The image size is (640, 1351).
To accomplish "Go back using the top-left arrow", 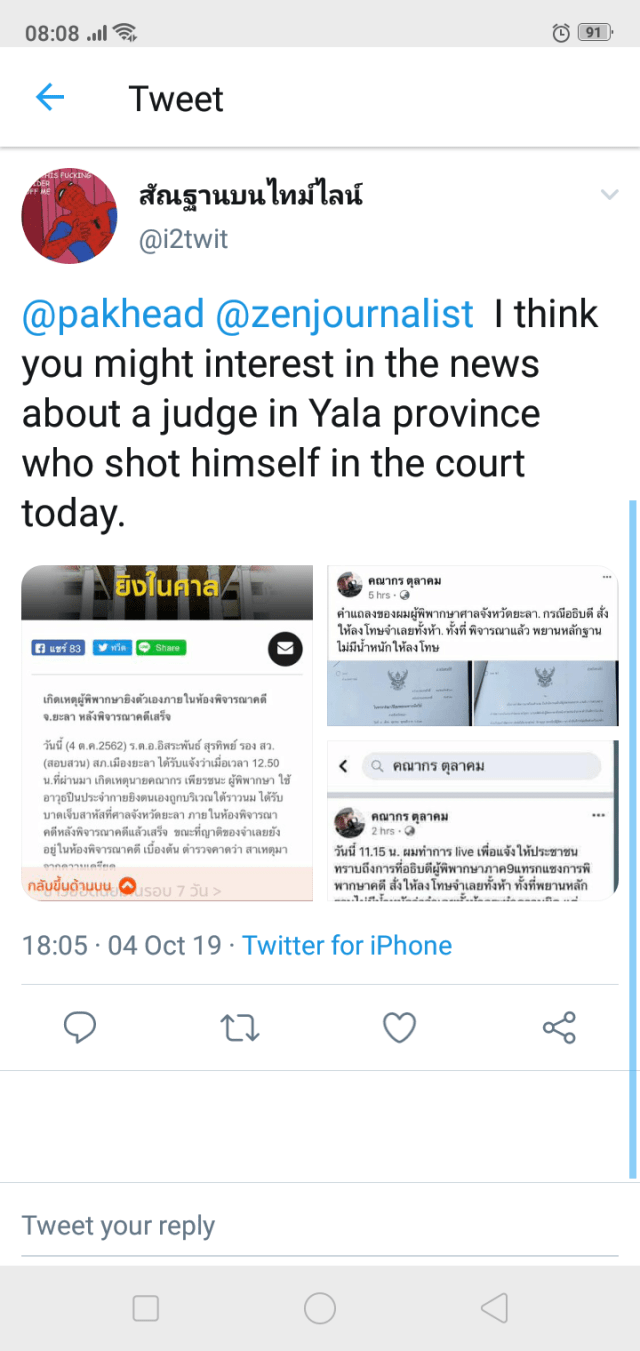I will pos(49,97).
